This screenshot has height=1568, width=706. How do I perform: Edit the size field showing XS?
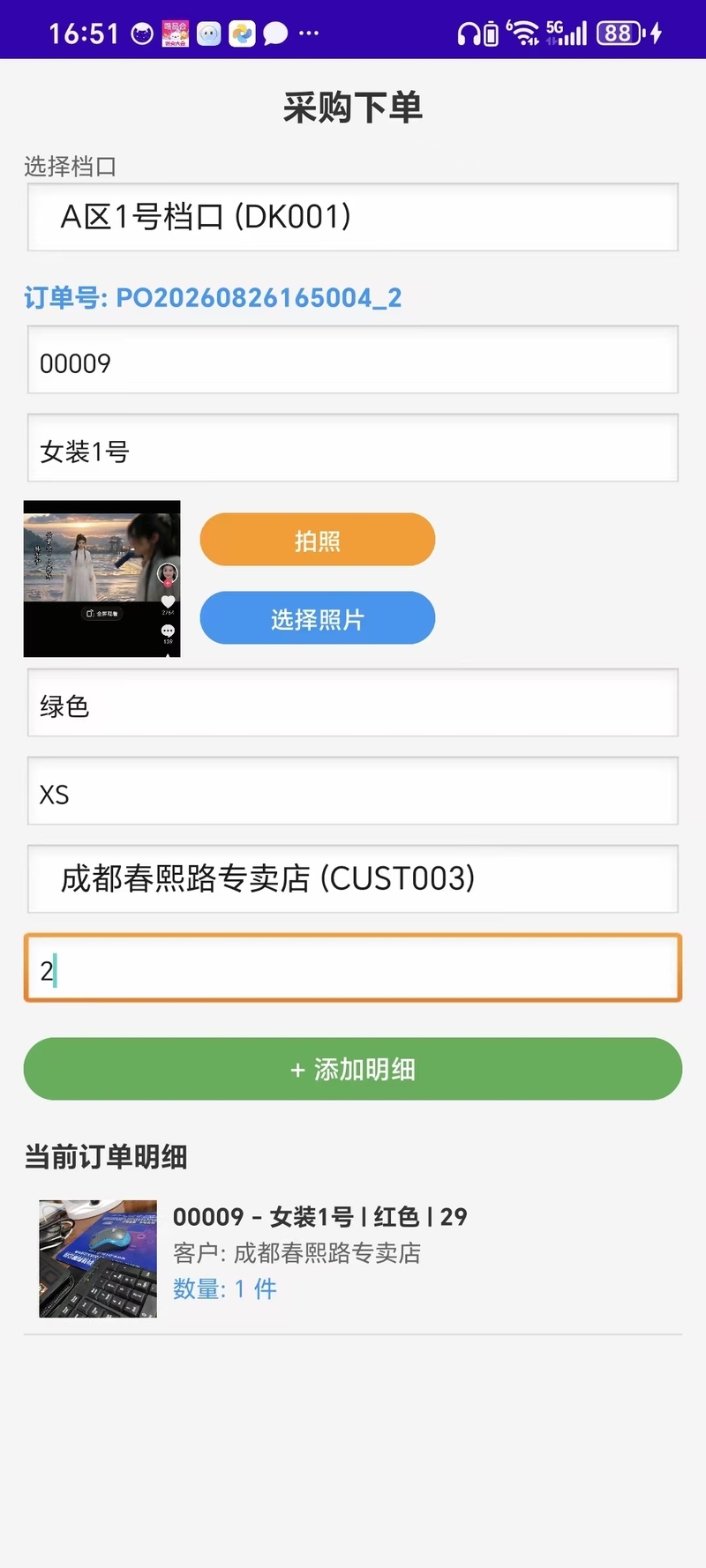pyautogui.click(x=353, y=791)
